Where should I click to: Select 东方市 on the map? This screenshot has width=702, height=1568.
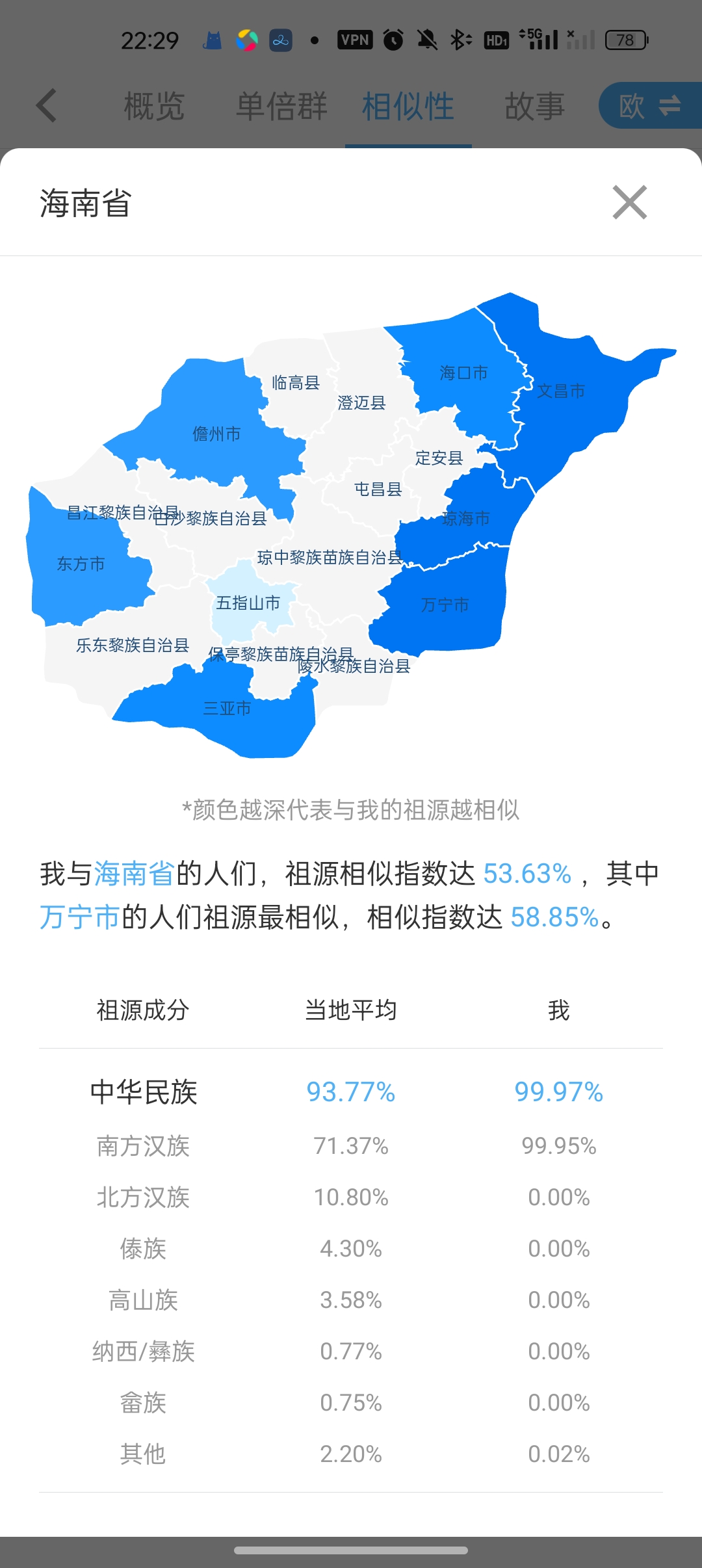81,564
